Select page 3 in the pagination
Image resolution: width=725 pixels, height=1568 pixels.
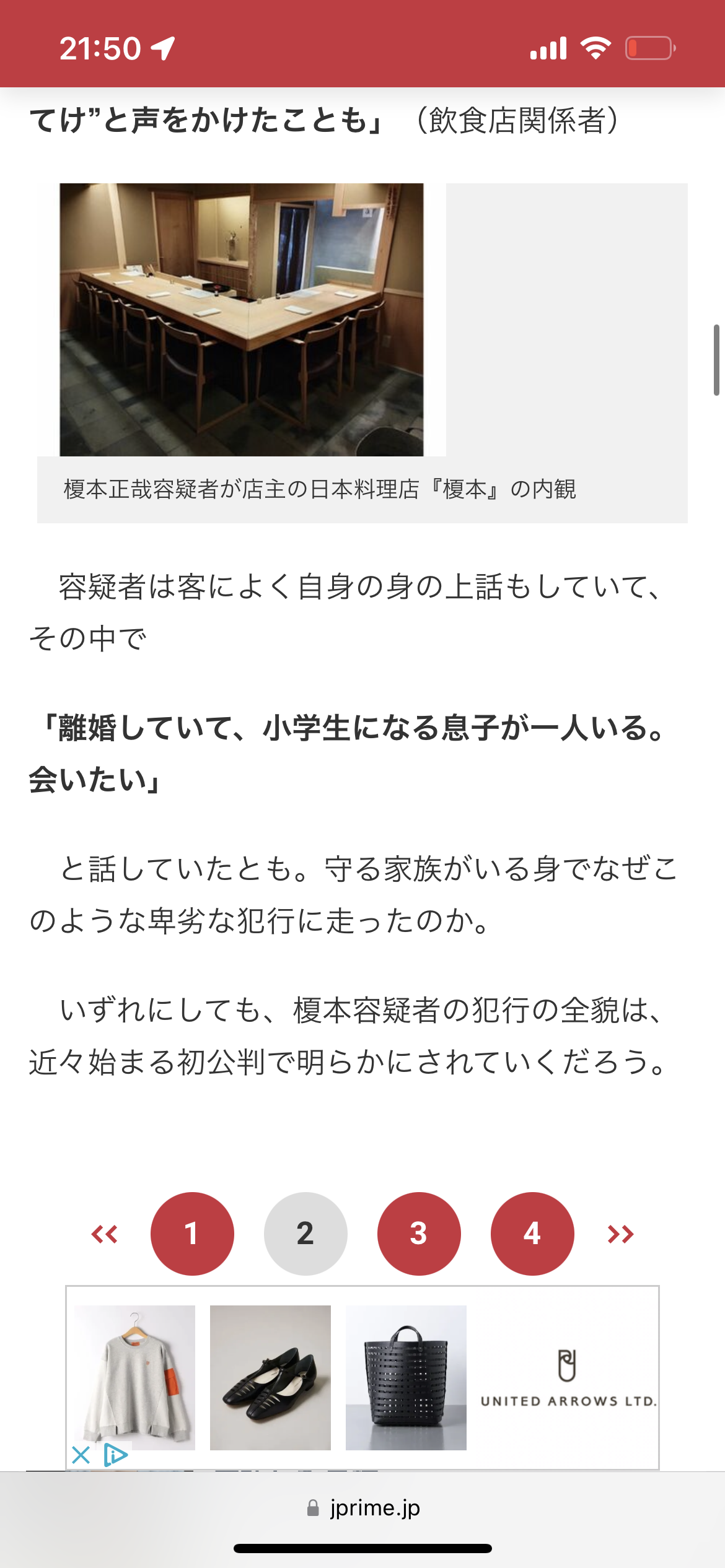[419, 1234]
